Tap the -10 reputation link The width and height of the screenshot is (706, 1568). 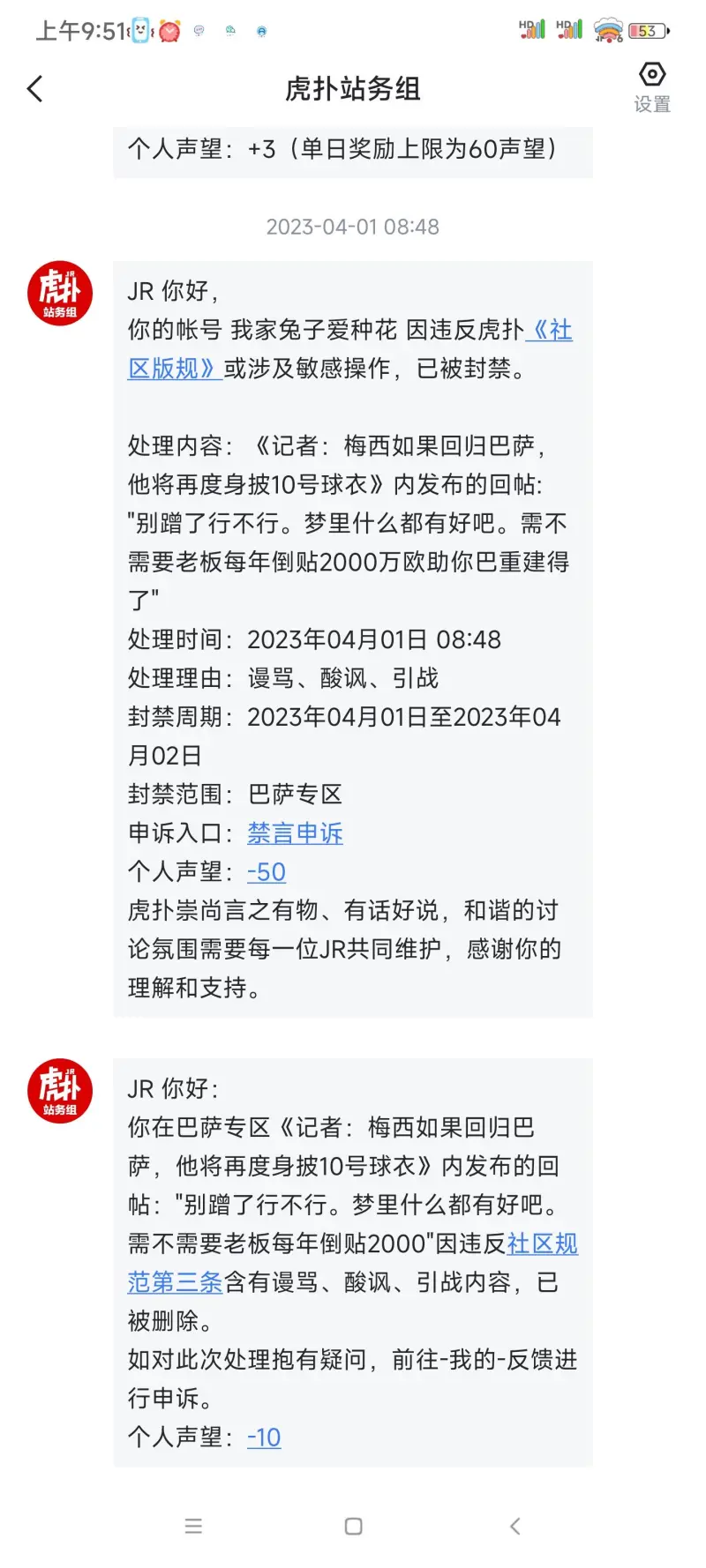(264, 1437)
